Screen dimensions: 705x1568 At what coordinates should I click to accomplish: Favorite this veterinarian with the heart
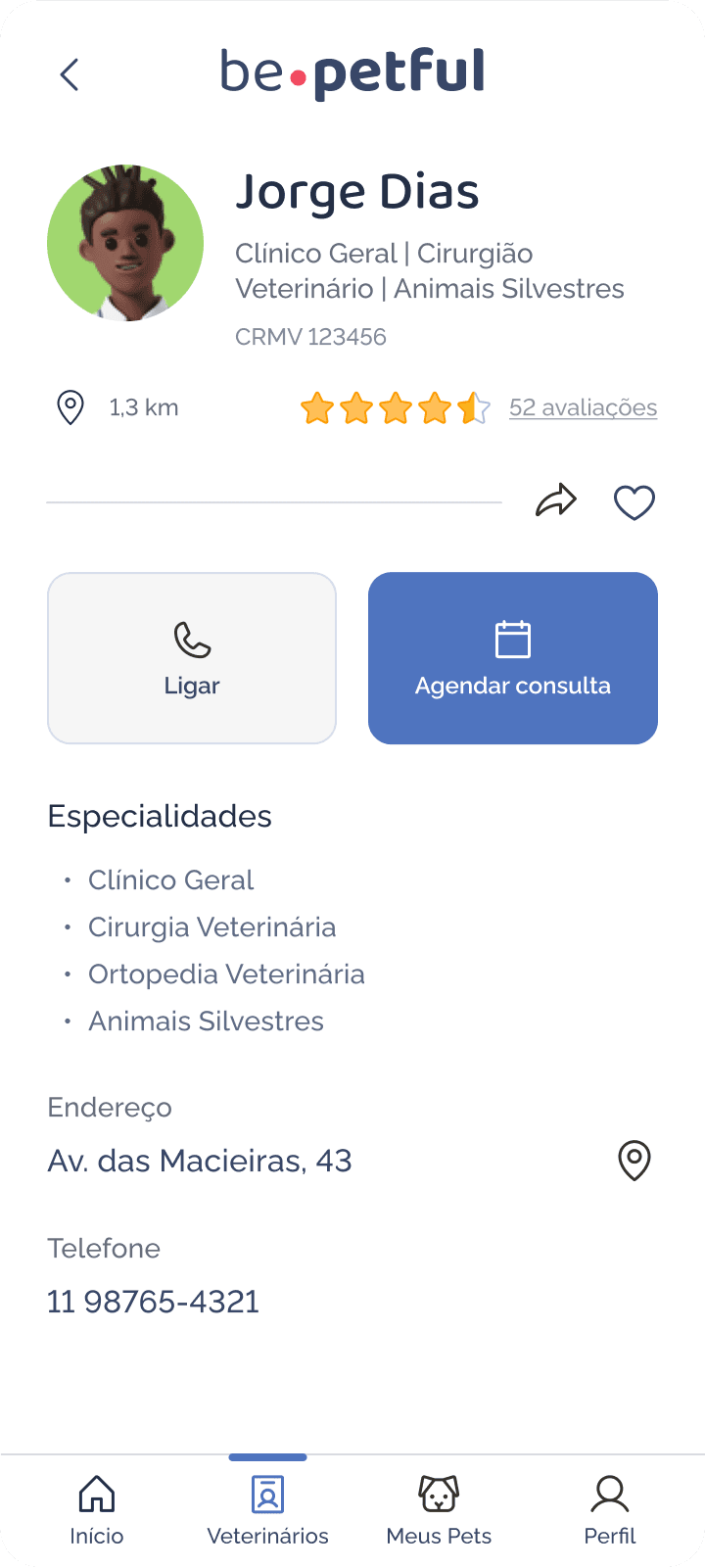[634, 502]
